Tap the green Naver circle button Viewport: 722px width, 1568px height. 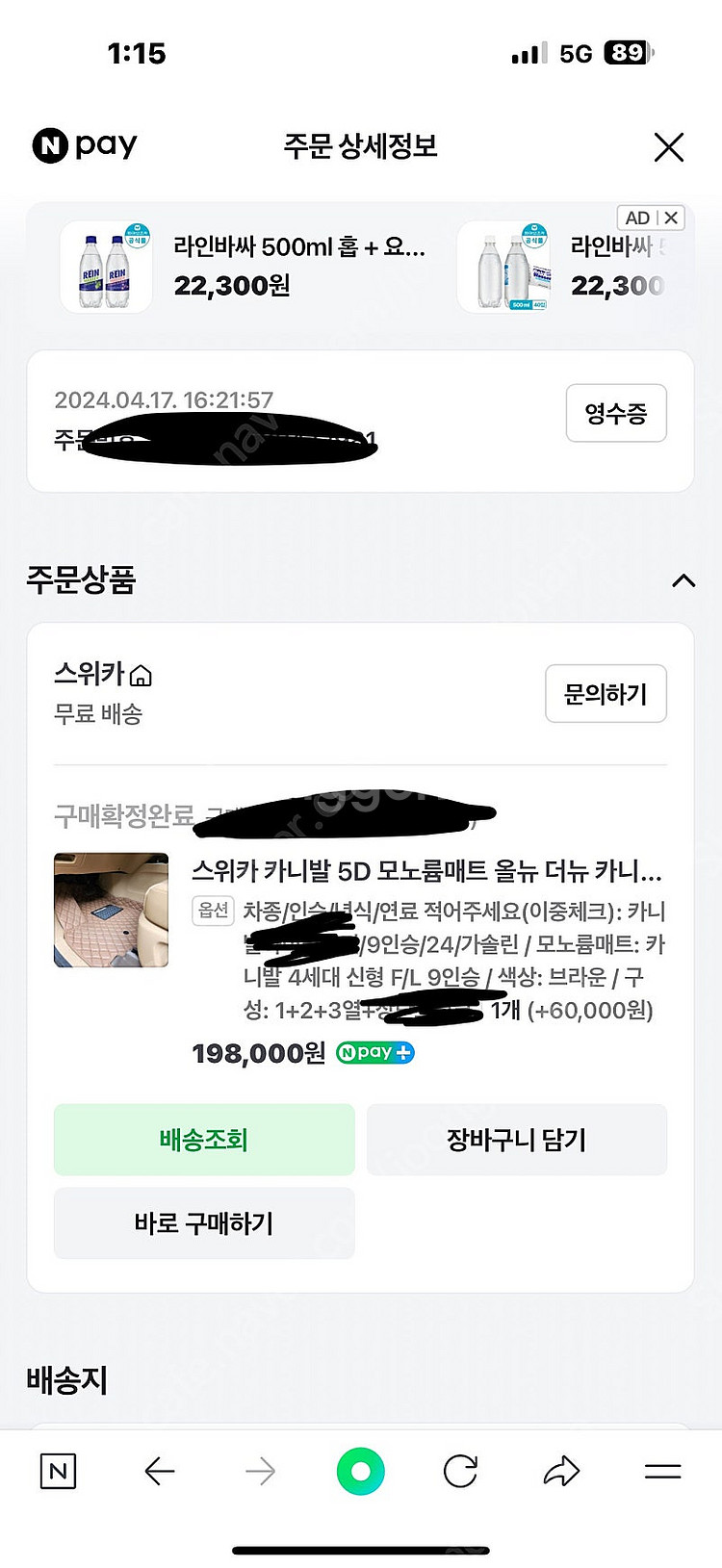[360, 1471]
